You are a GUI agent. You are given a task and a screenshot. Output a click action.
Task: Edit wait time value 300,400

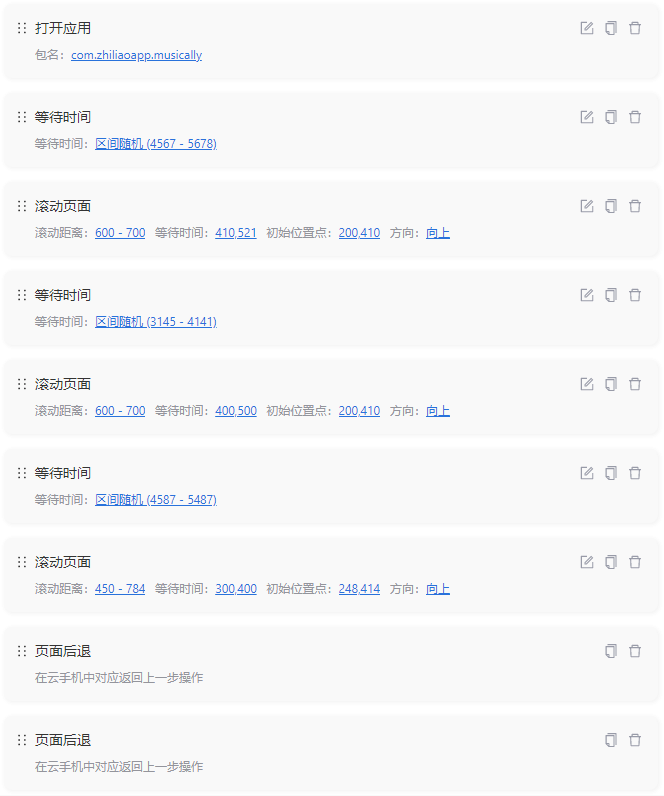(x=236, y=589)
